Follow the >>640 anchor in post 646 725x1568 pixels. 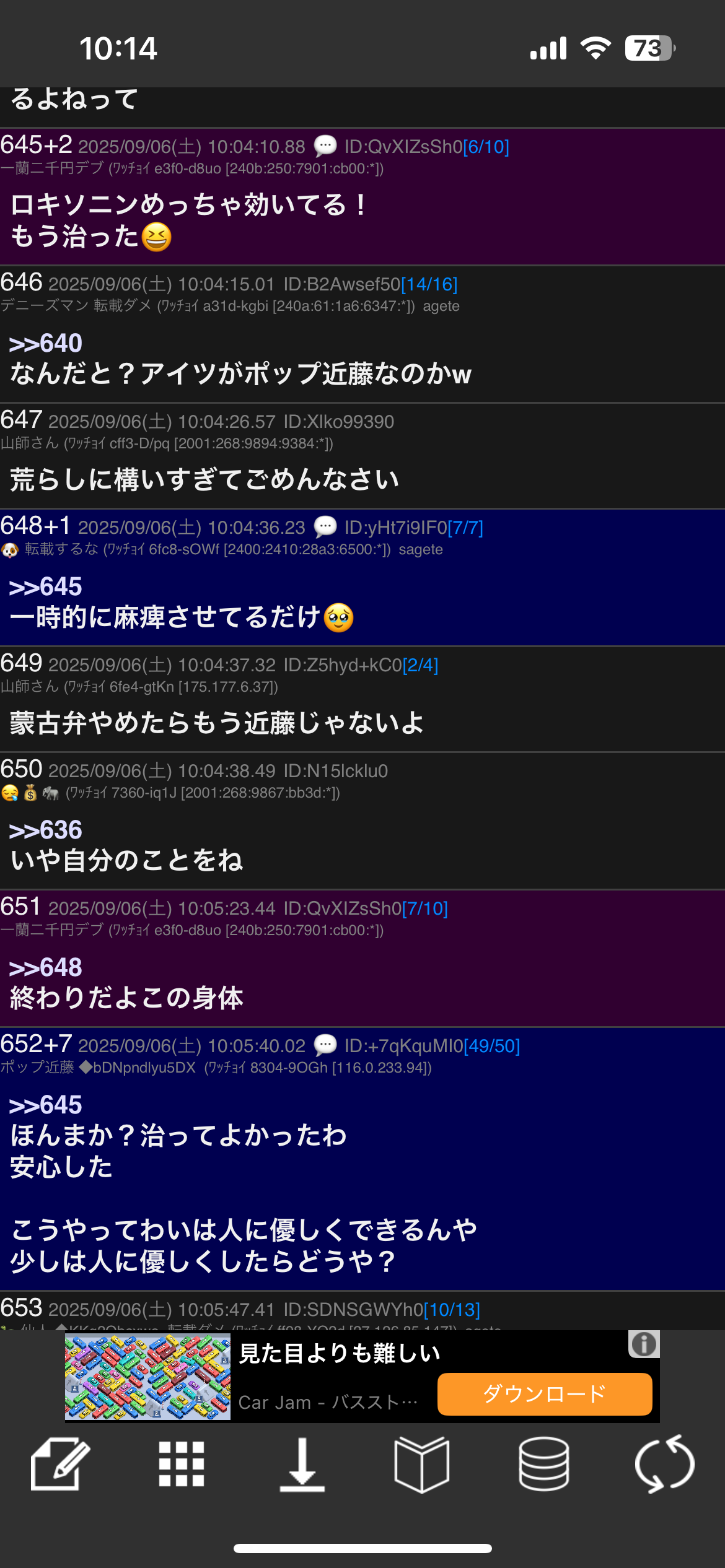(45, 343)
